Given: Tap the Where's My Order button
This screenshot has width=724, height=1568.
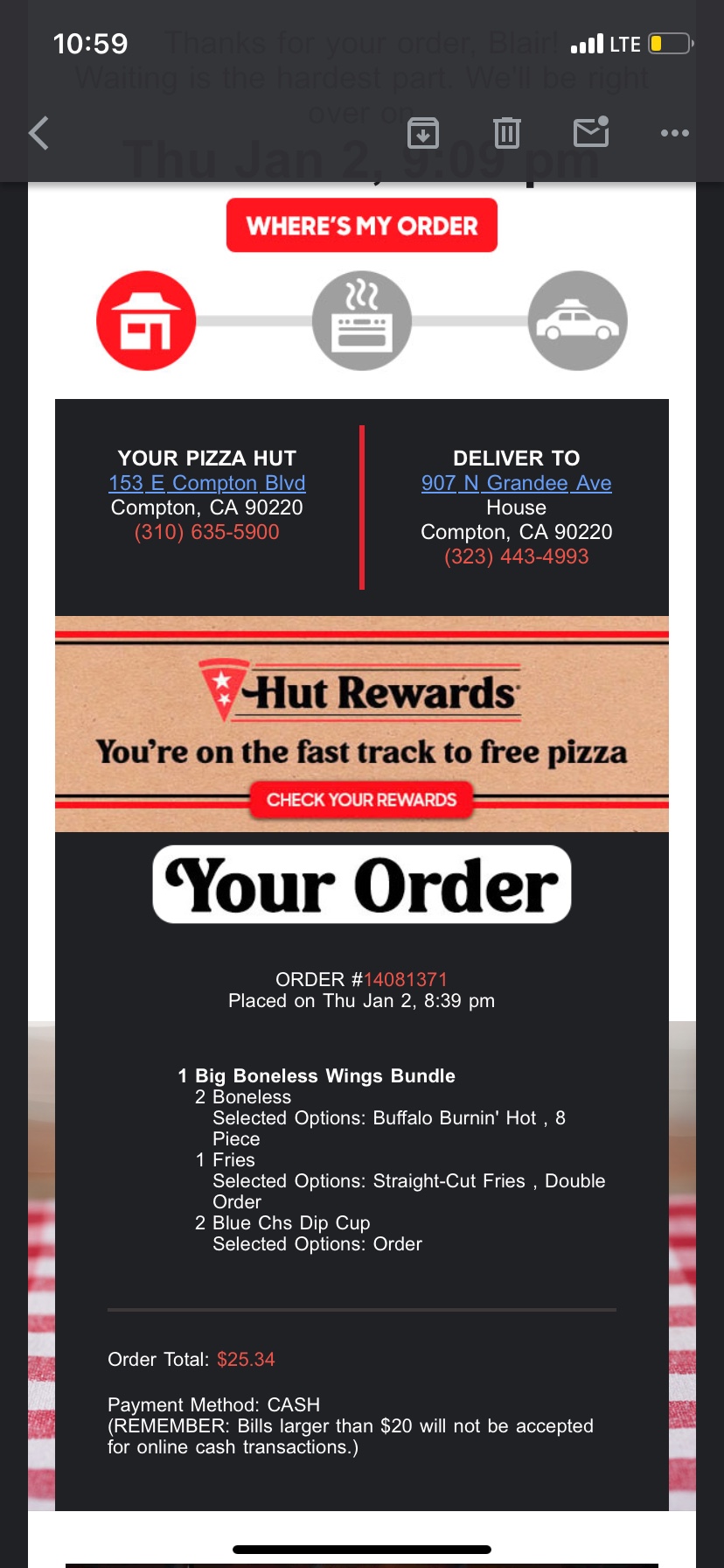Looking at the screenshot, I should [362, 226].
